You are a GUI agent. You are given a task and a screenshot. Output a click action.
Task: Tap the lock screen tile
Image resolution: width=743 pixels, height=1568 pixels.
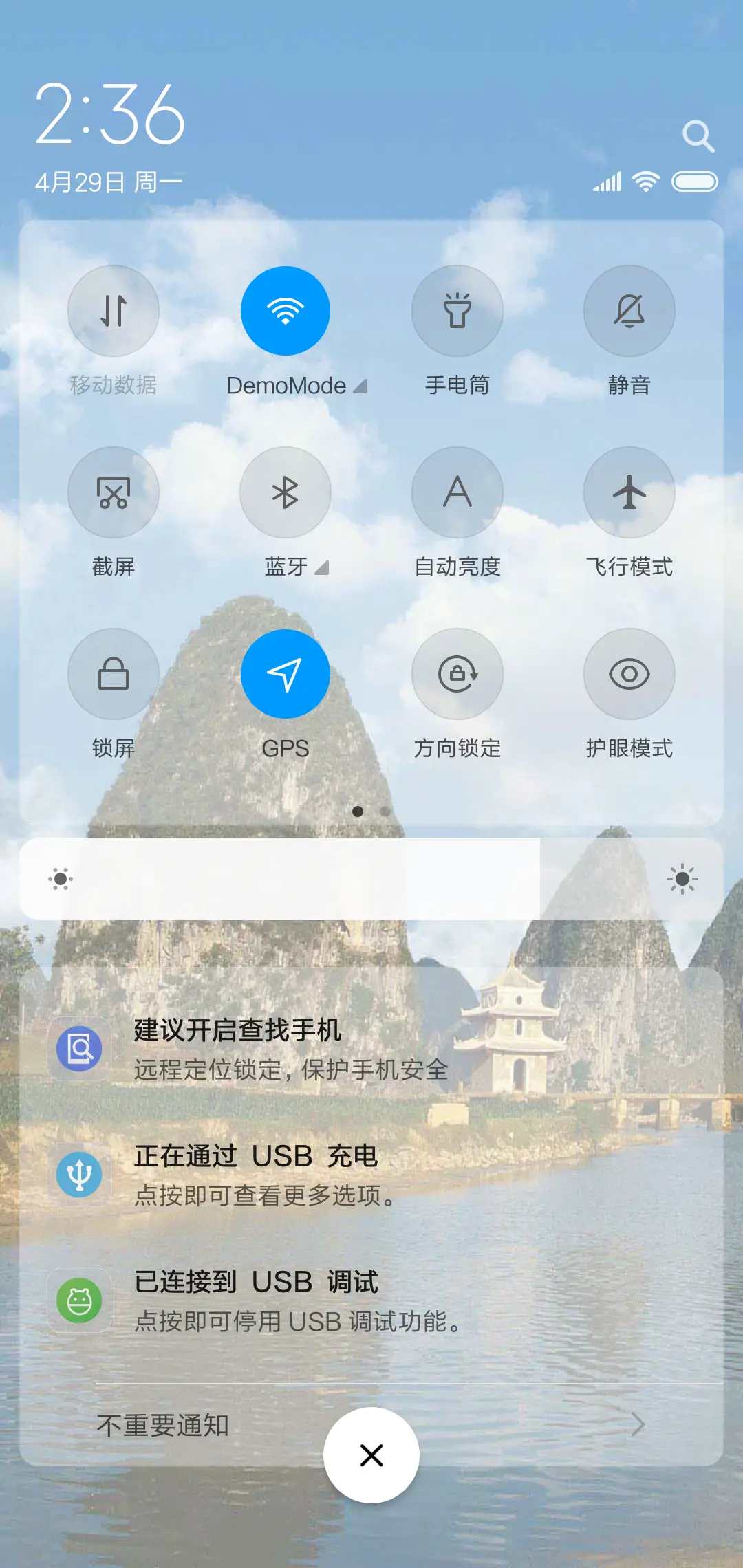114,675
